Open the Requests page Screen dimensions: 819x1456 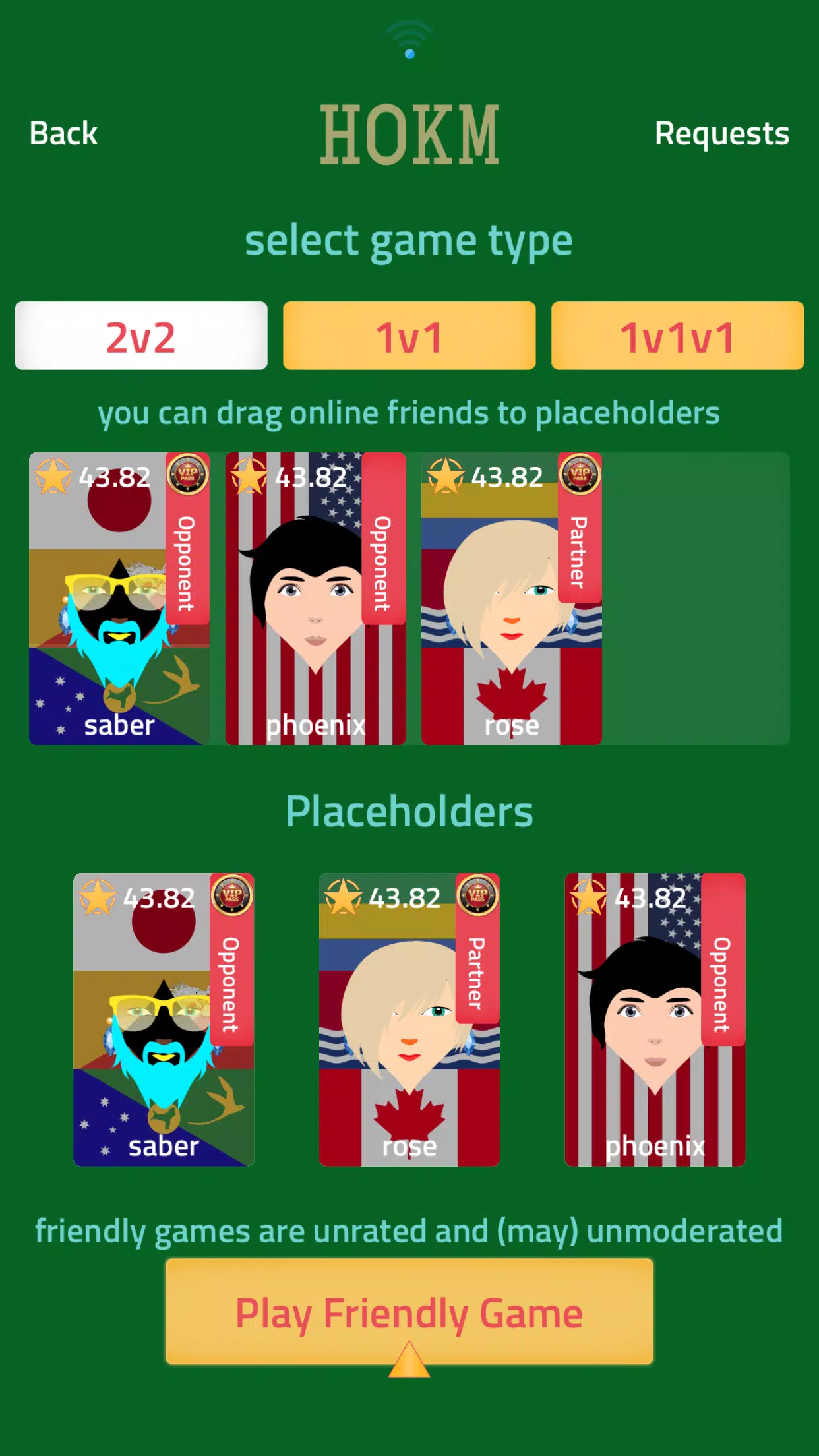721,133
